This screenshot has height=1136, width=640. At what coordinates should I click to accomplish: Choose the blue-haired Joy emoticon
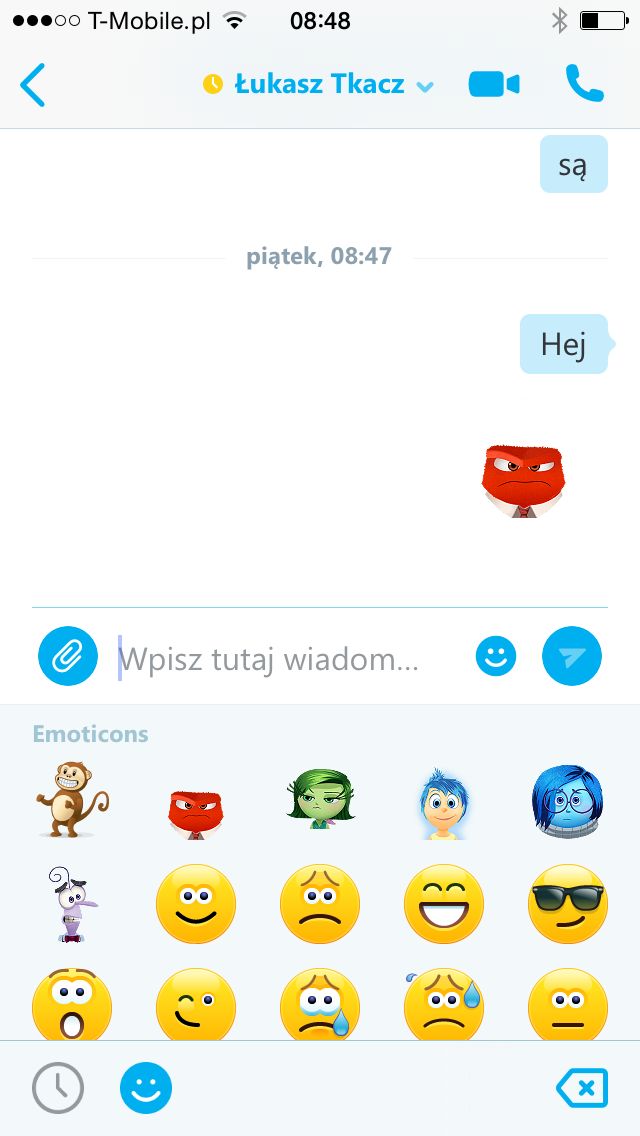tap(444, 803)
